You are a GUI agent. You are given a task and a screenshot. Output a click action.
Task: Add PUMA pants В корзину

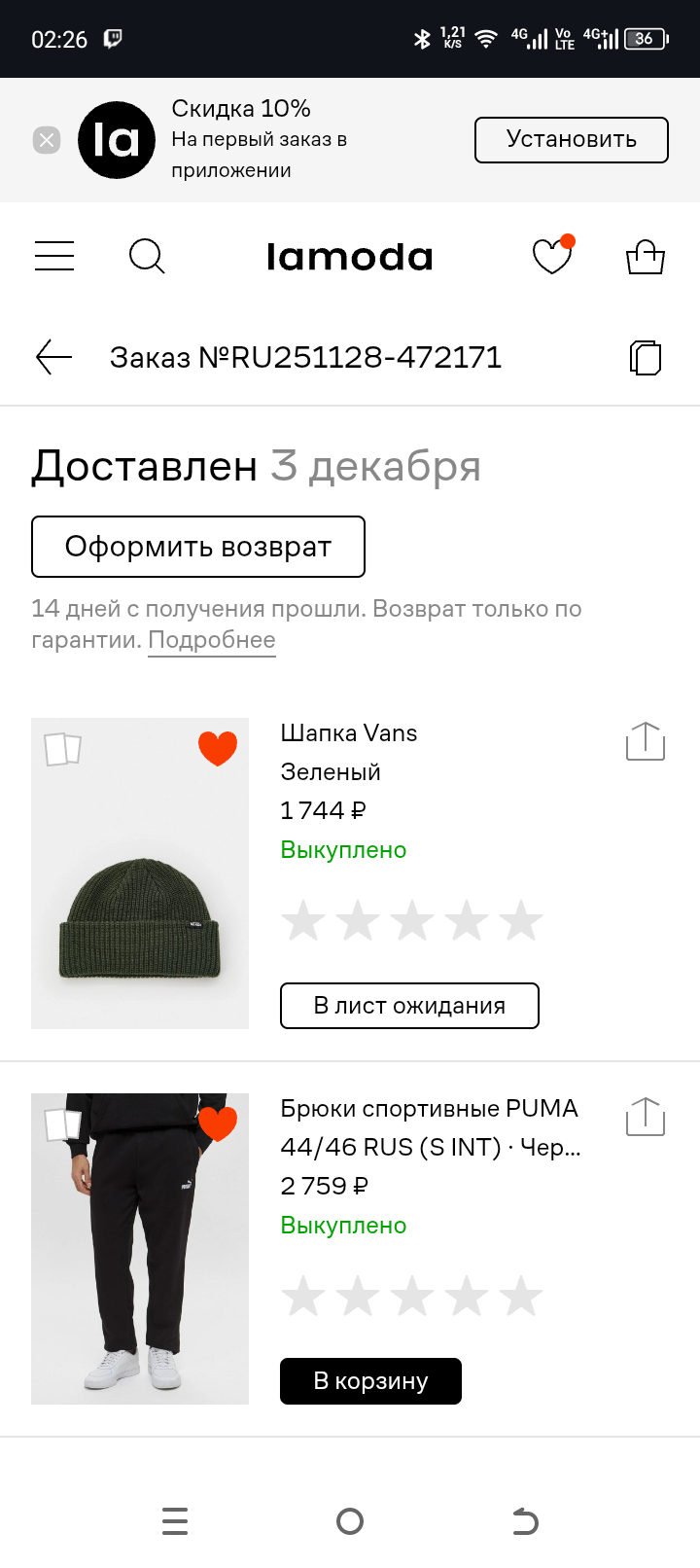click(370, 1381)
